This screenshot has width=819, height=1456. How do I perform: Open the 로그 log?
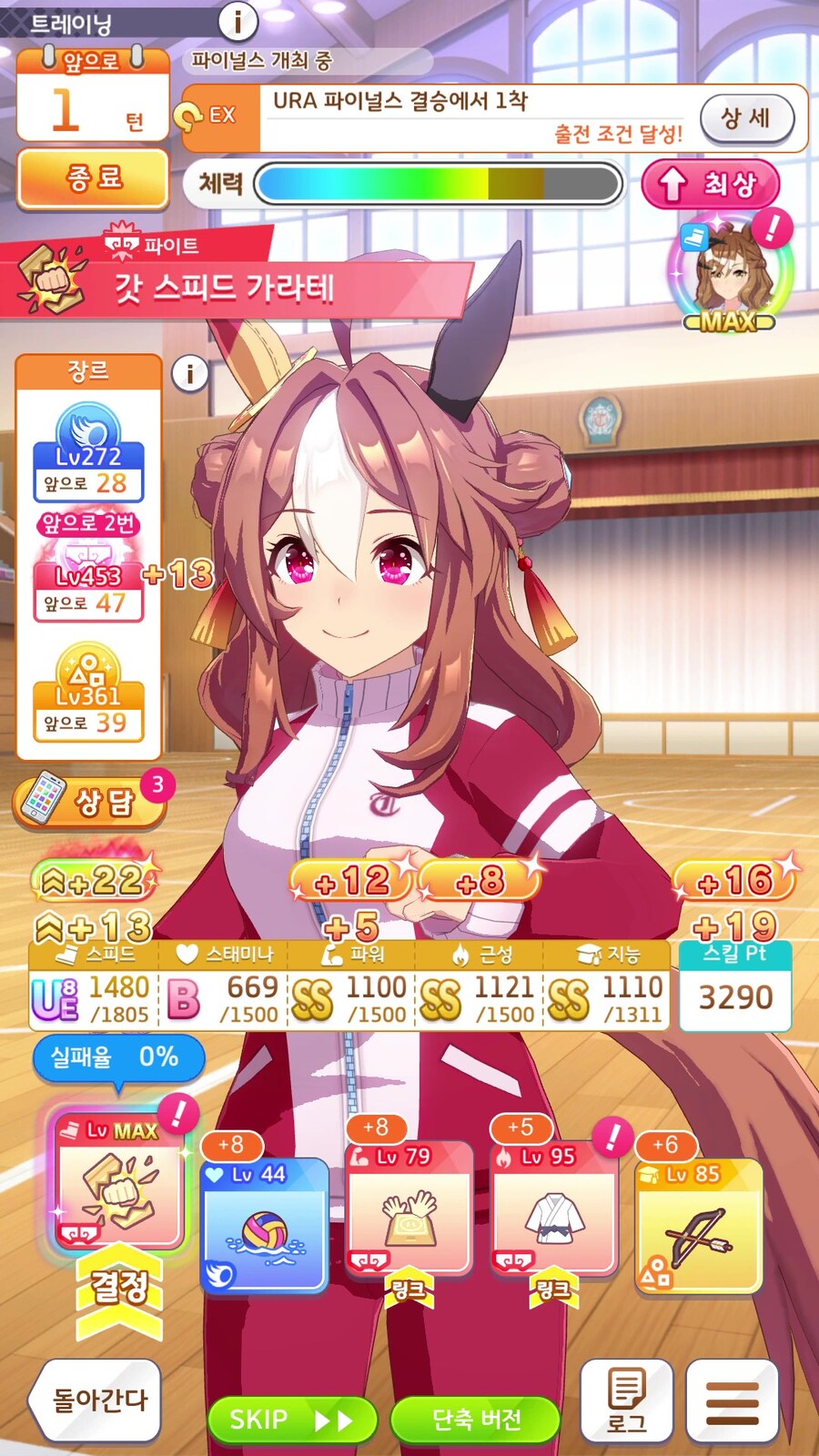tap(626, 1400)
